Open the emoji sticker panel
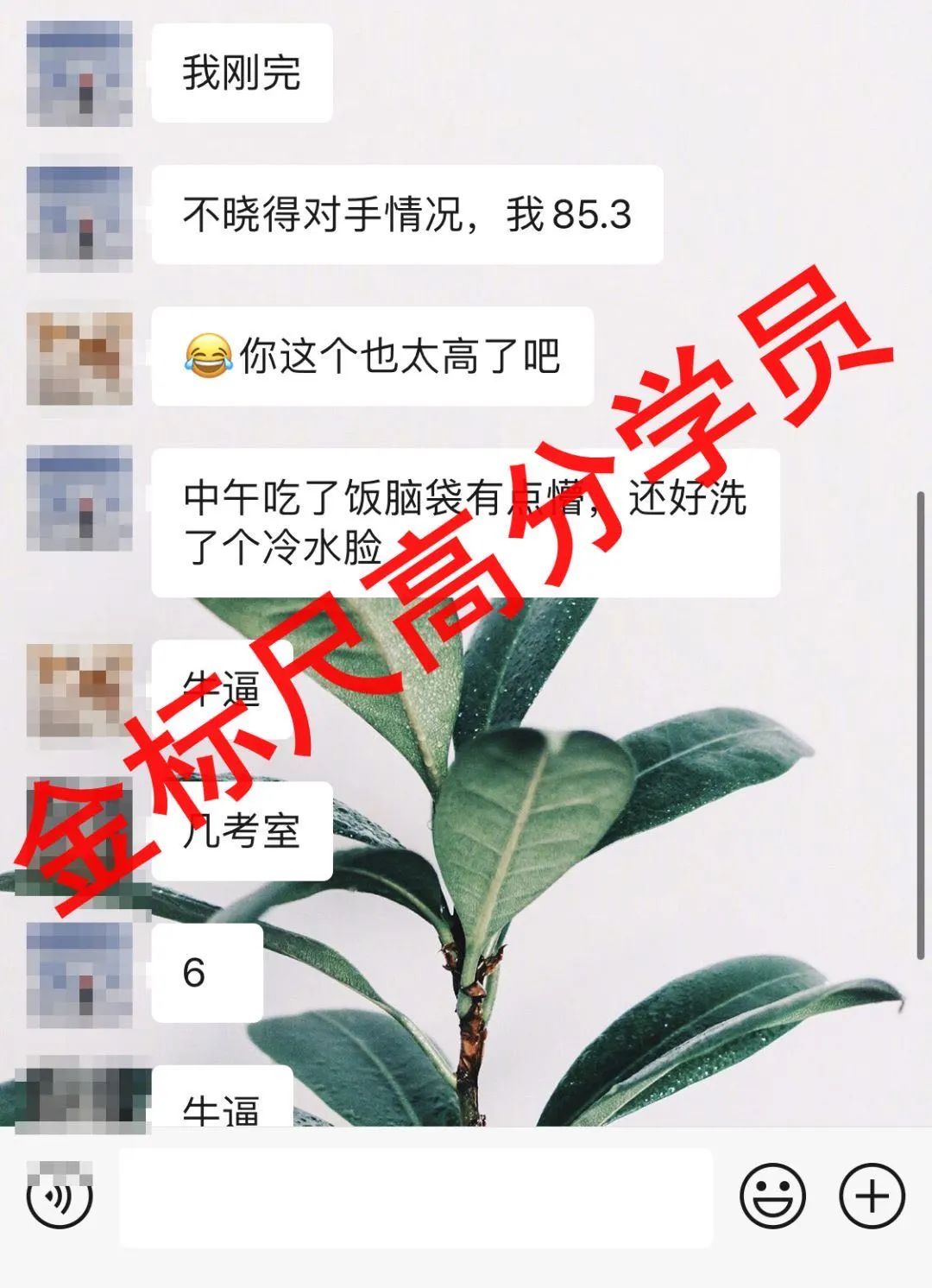The width and height of the screenshot is (932, 1288). pos(772,1196)
